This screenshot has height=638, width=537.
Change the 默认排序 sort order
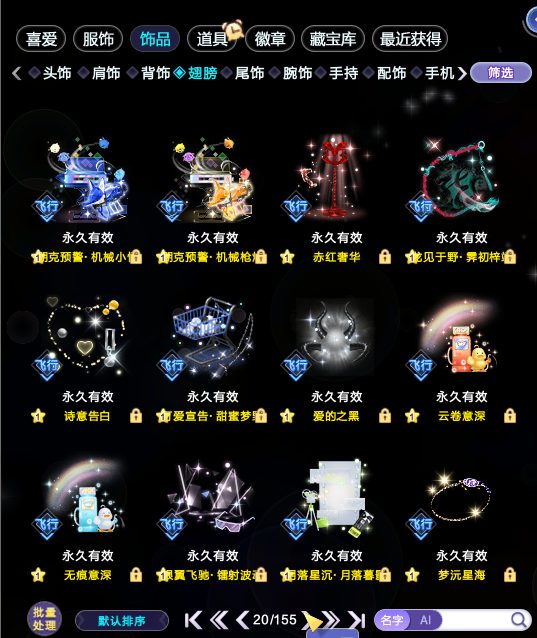(x=122, y=621)
